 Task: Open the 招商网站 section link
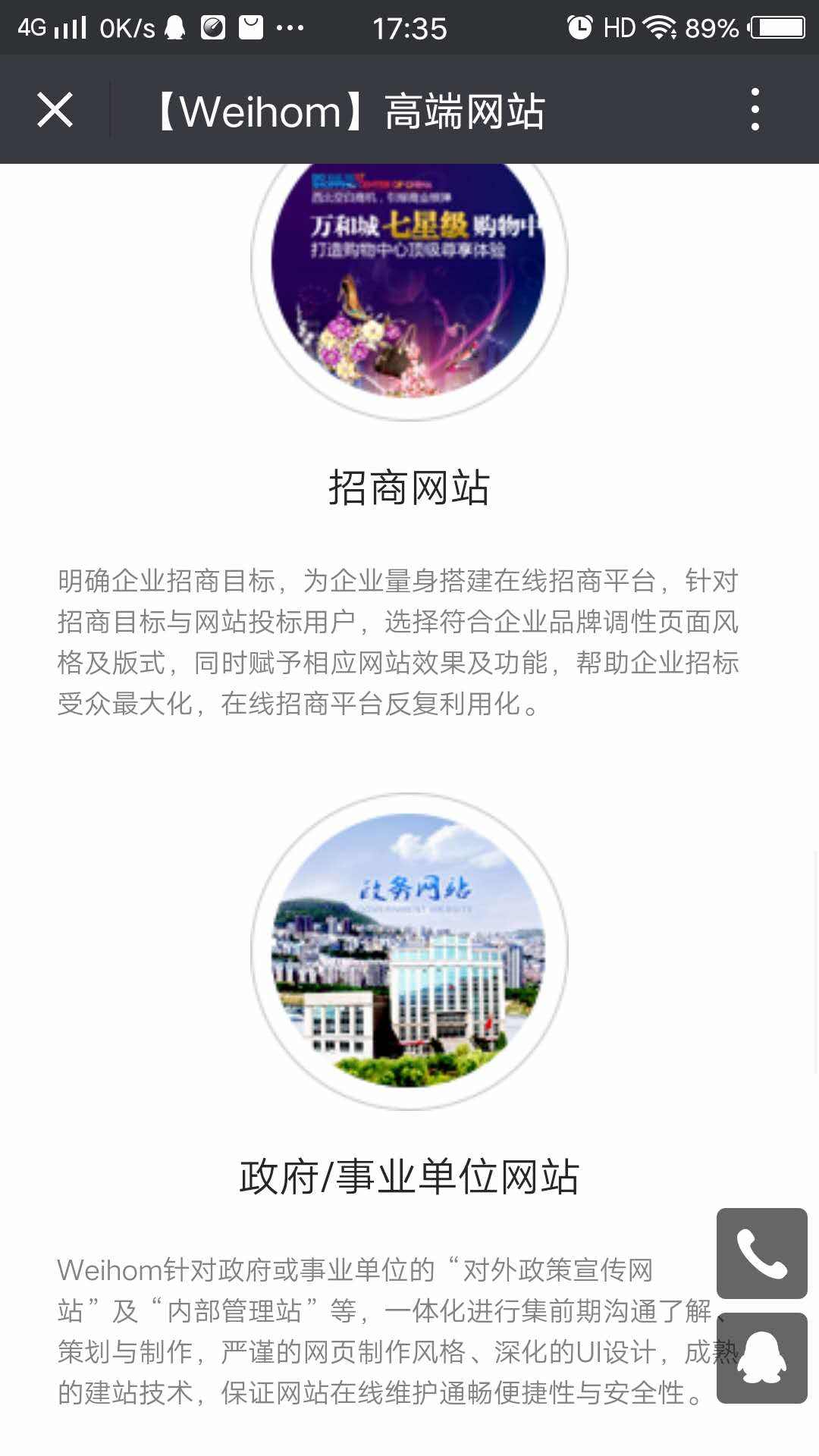pyautogui.click(x=409, y=486)
